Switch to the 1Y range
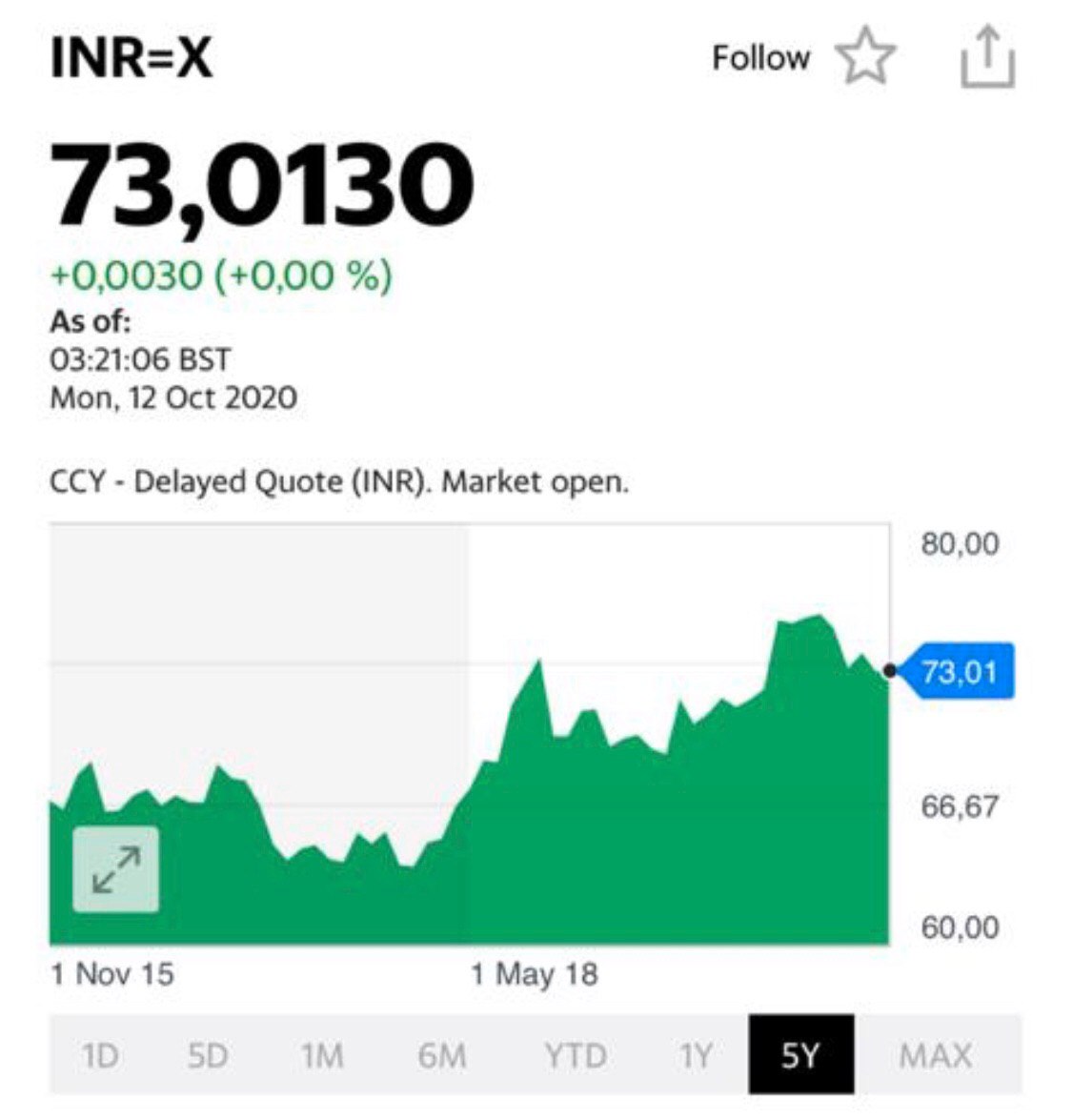This screenshot has height=1120, width=1072. [x=696, y=1055]
